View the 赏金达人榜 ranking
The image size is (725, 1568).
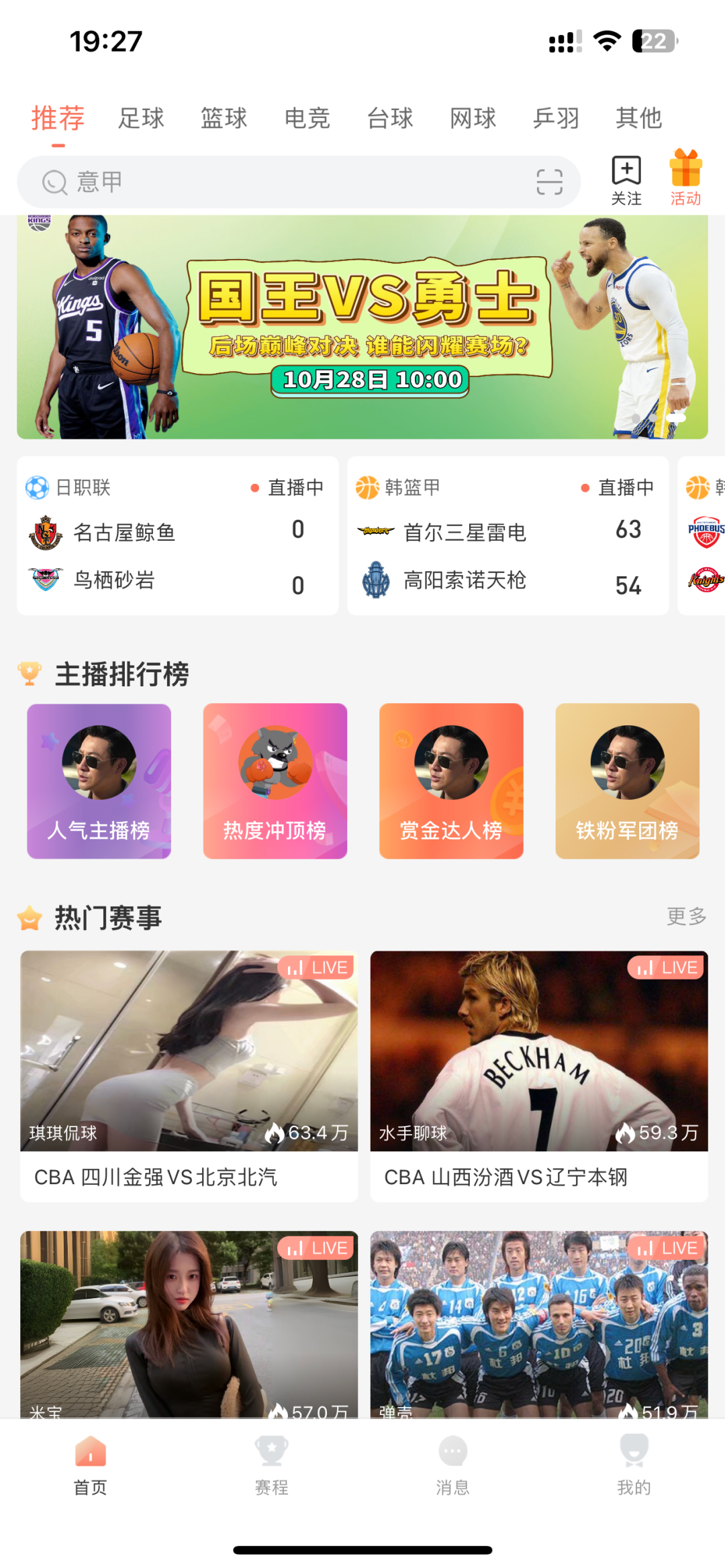click(451, 781)
